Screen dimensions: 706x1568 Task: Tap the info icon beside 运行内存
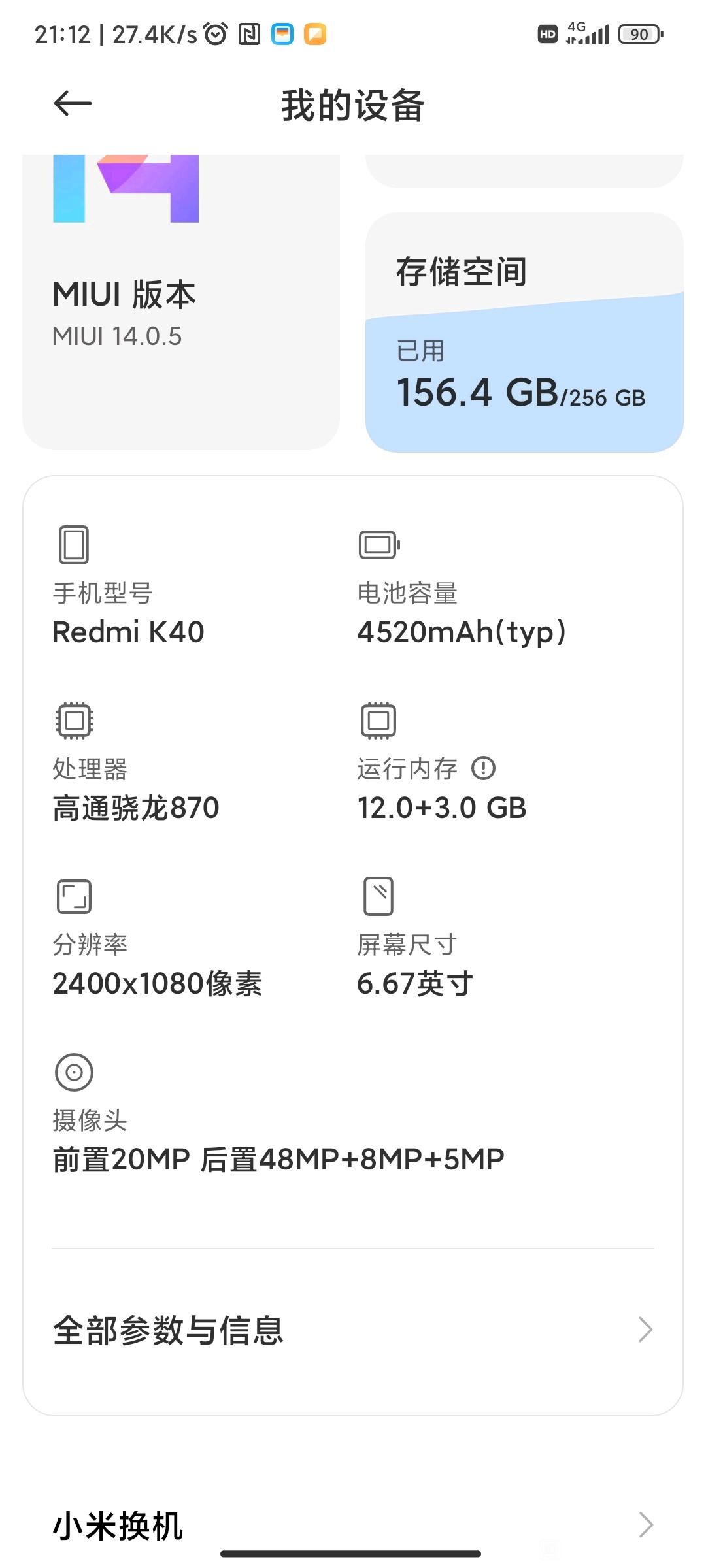[484, 768]
